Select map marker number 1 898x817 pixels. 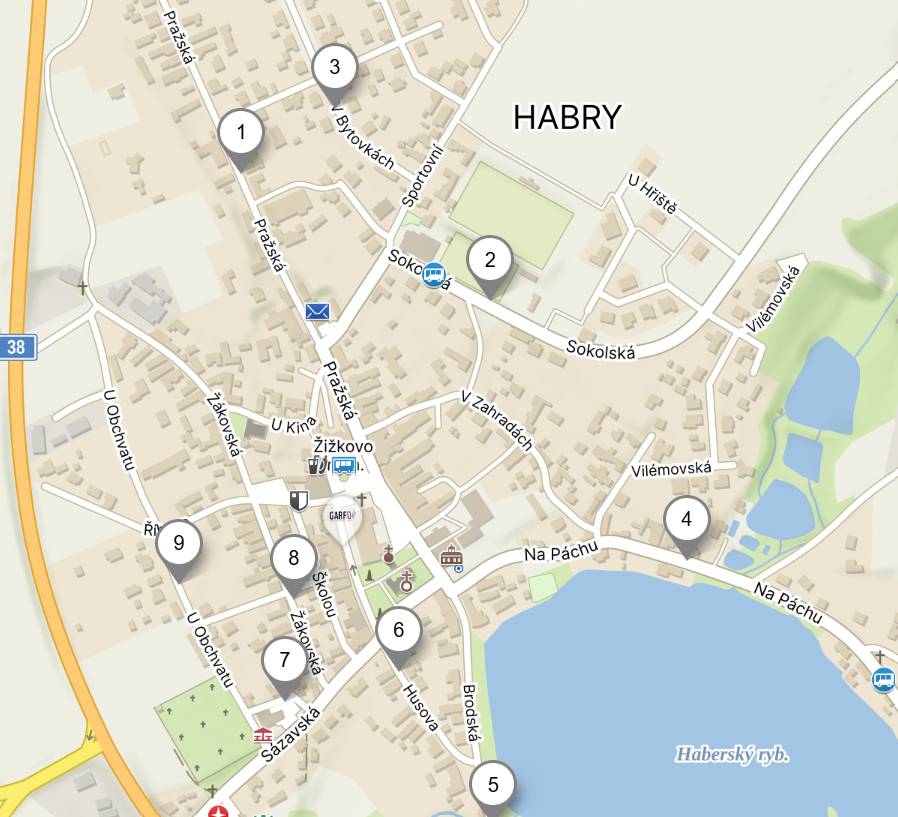point(241,131)
